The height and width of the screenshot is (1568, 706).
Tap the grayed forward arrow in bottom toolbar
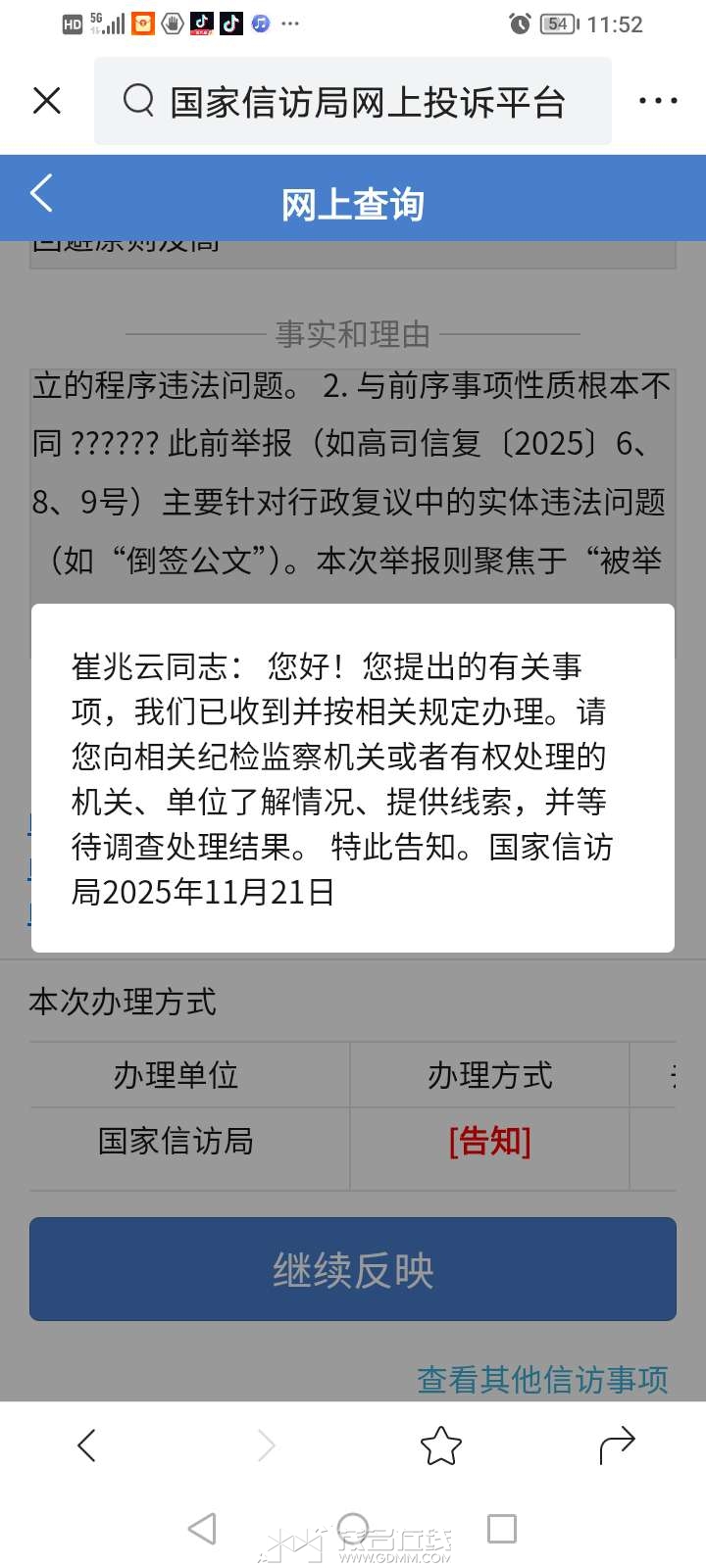pos(264,1445)
